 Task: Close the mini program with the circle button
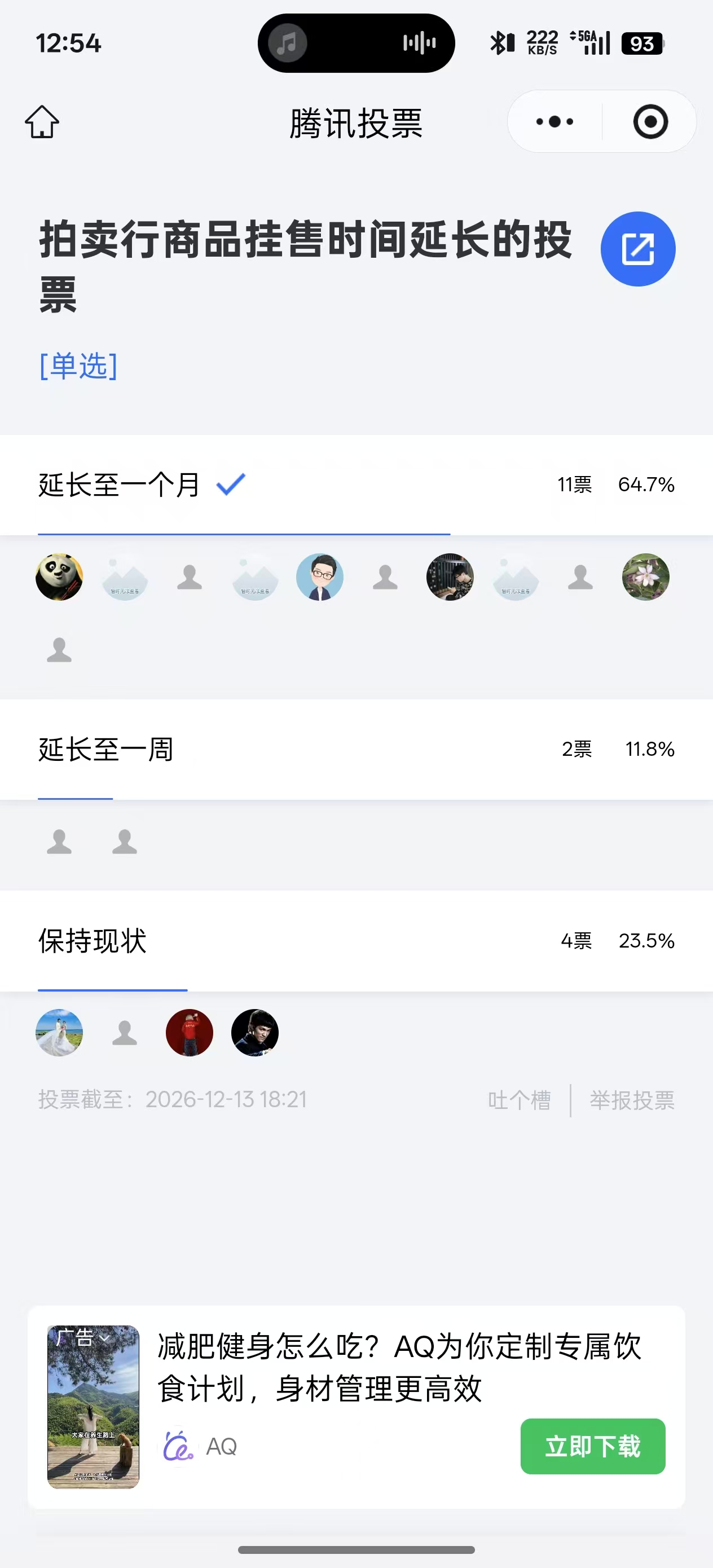650,122
